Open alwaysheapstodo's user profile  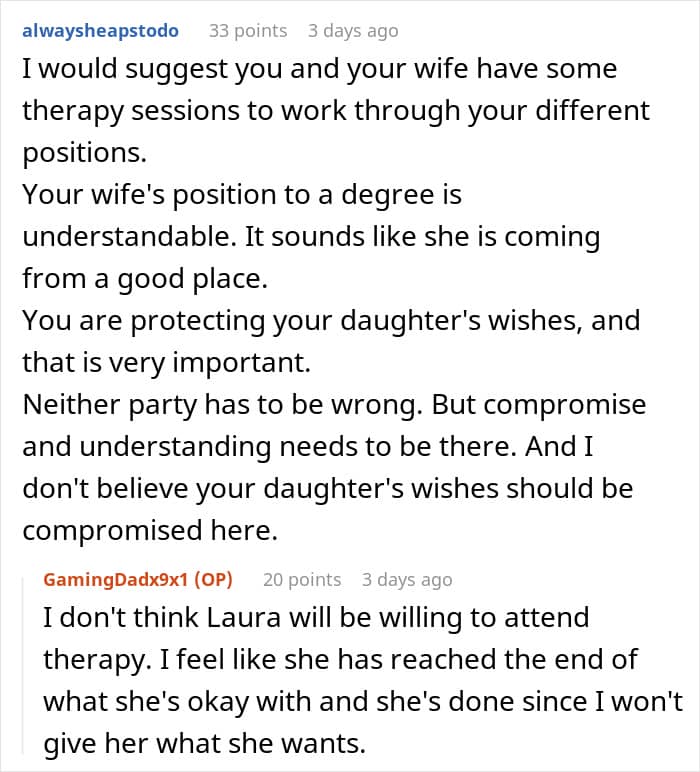point(100,31)
